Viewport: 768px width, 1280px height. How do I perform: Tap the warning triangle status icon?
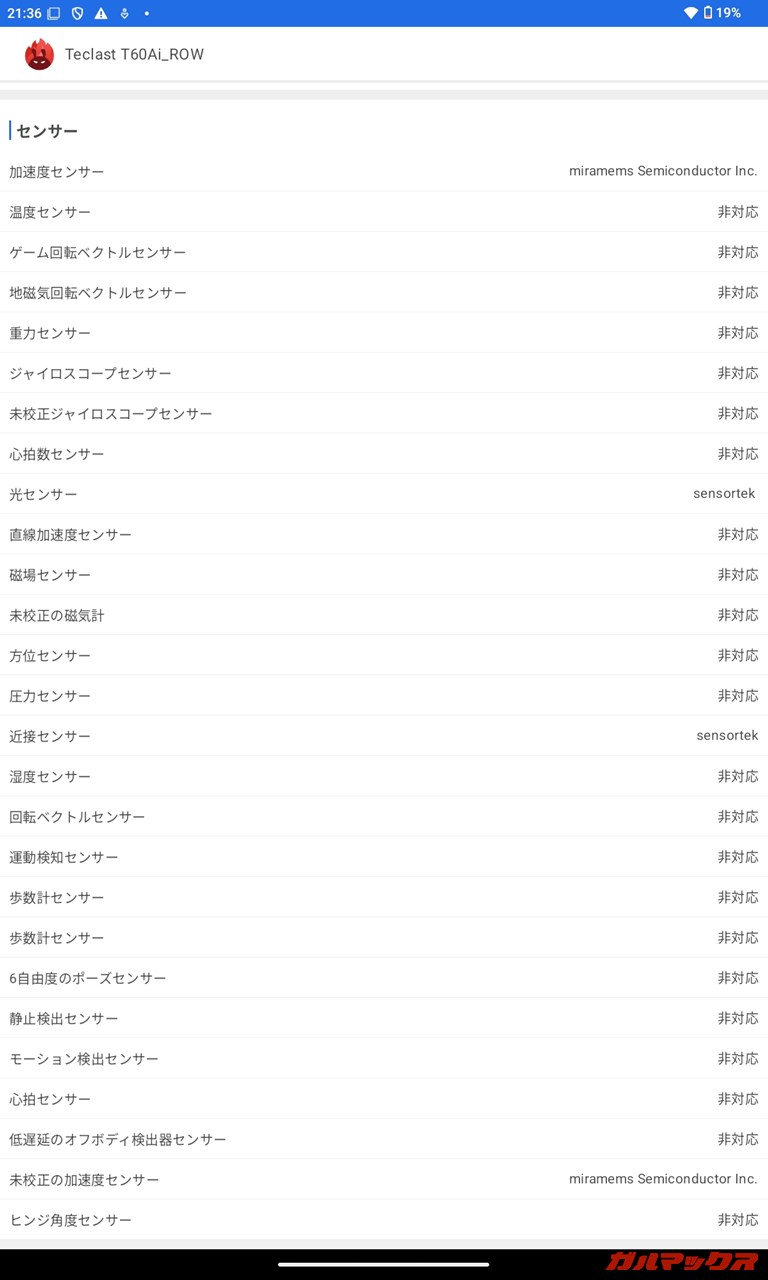point(100,13)
